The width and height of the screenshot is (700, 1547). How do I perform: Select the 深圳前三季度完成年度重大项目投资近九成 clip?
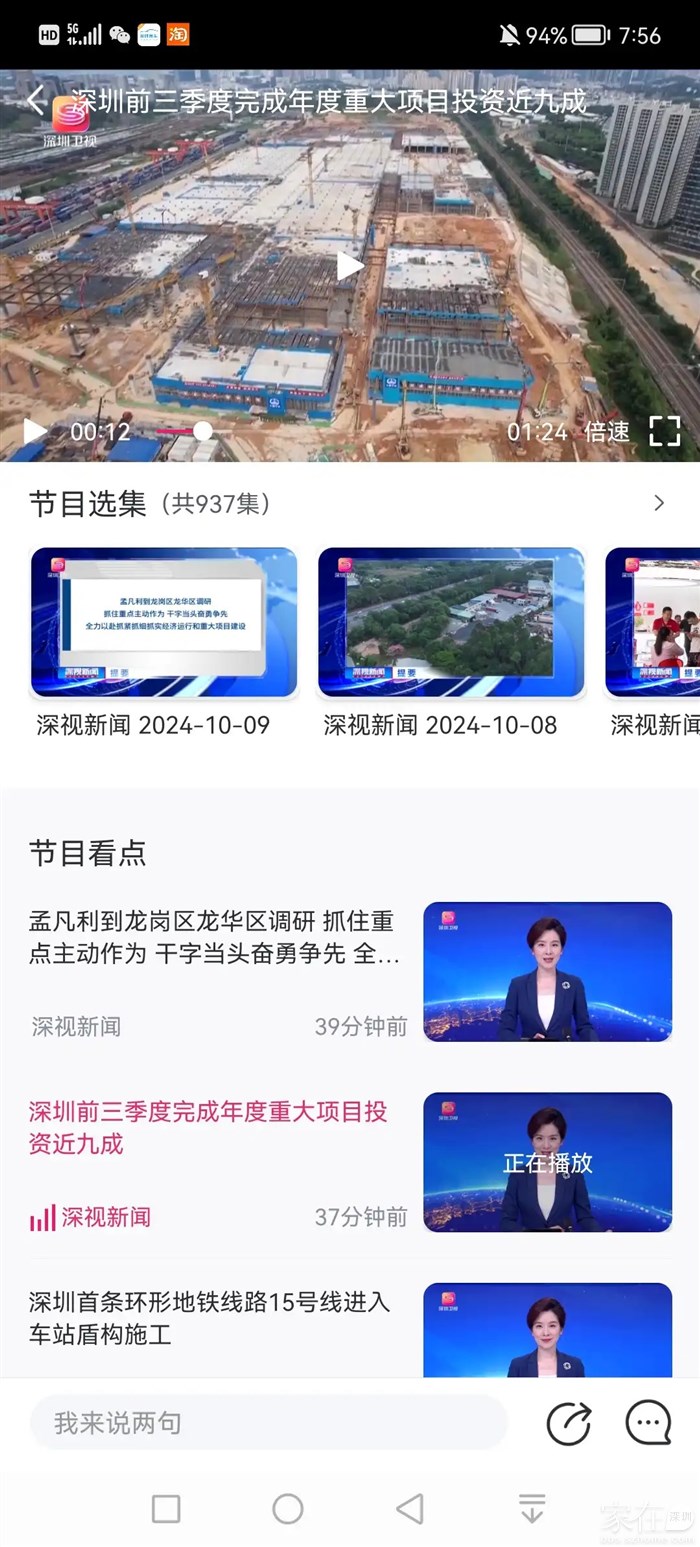[208, 1127]
